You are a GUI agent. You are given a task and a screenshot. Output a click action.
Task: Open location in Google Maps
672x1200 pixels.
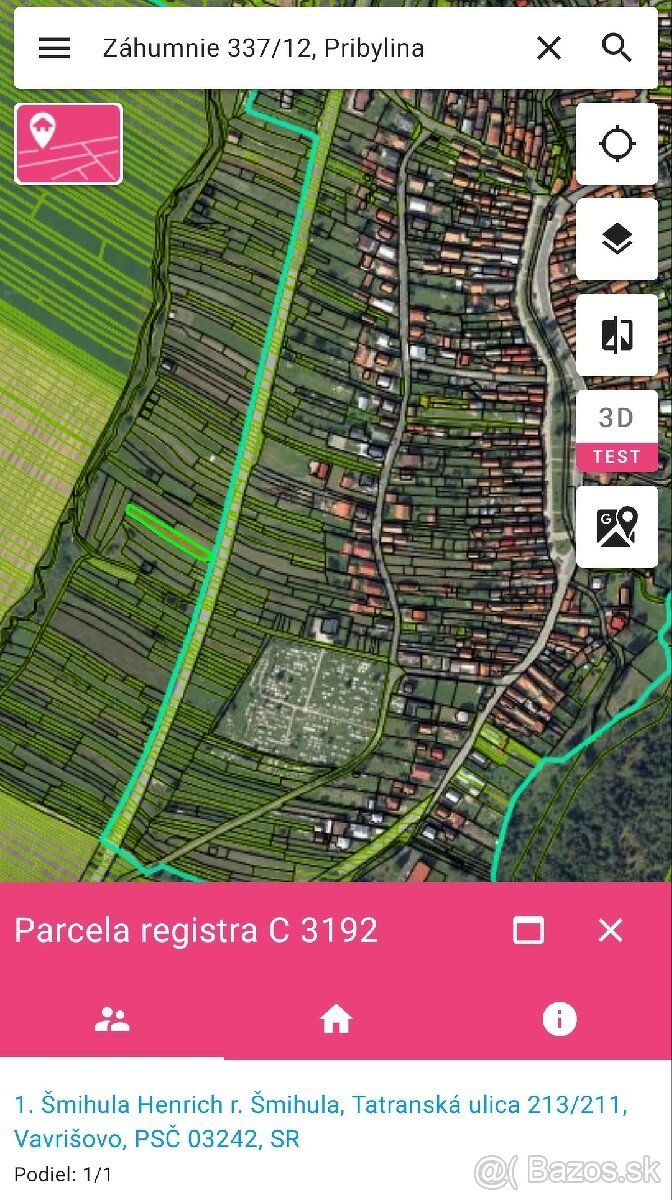click(617, 526)
